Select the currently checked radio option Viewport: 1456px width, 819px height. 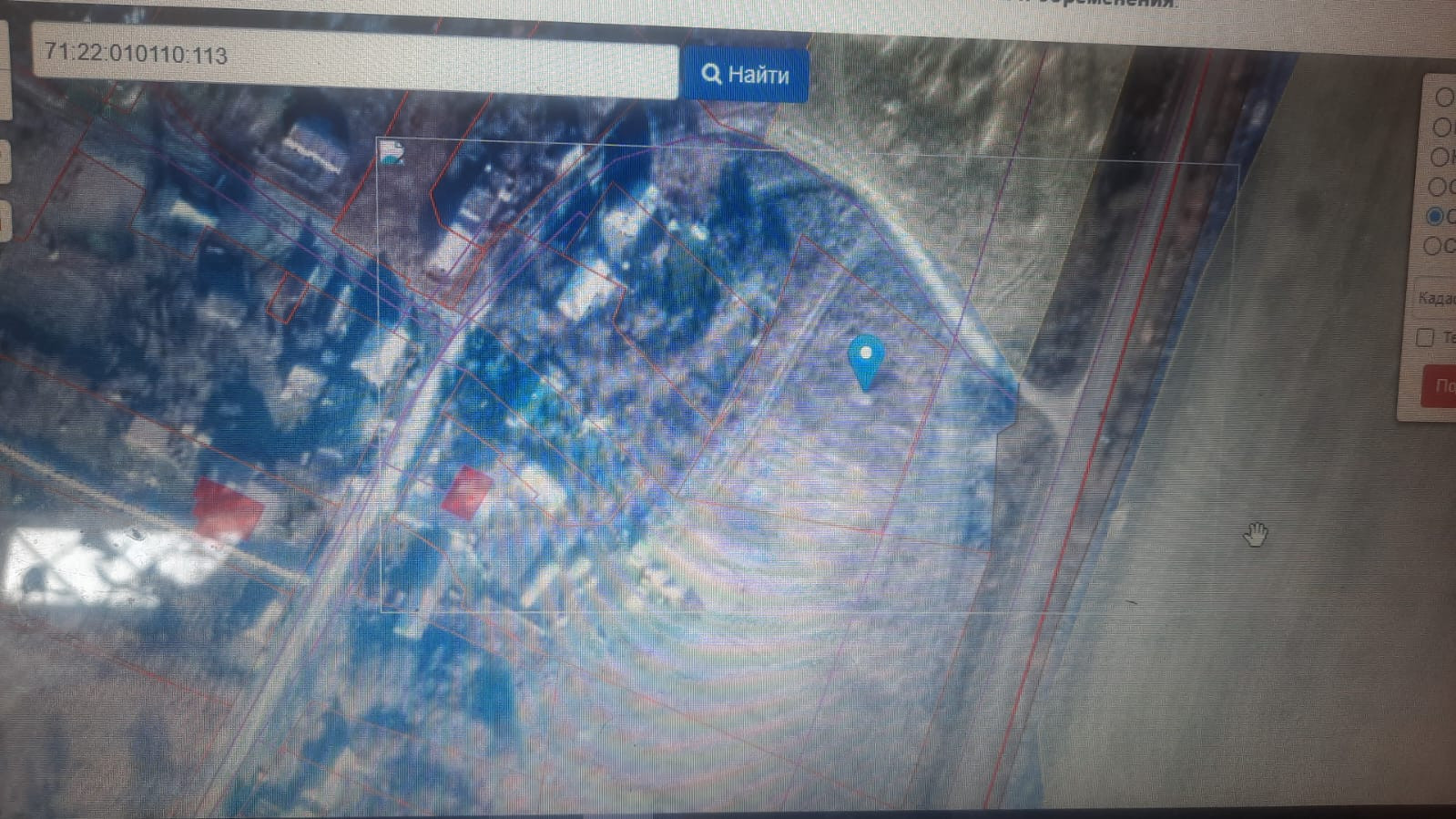click(1436, 216)
